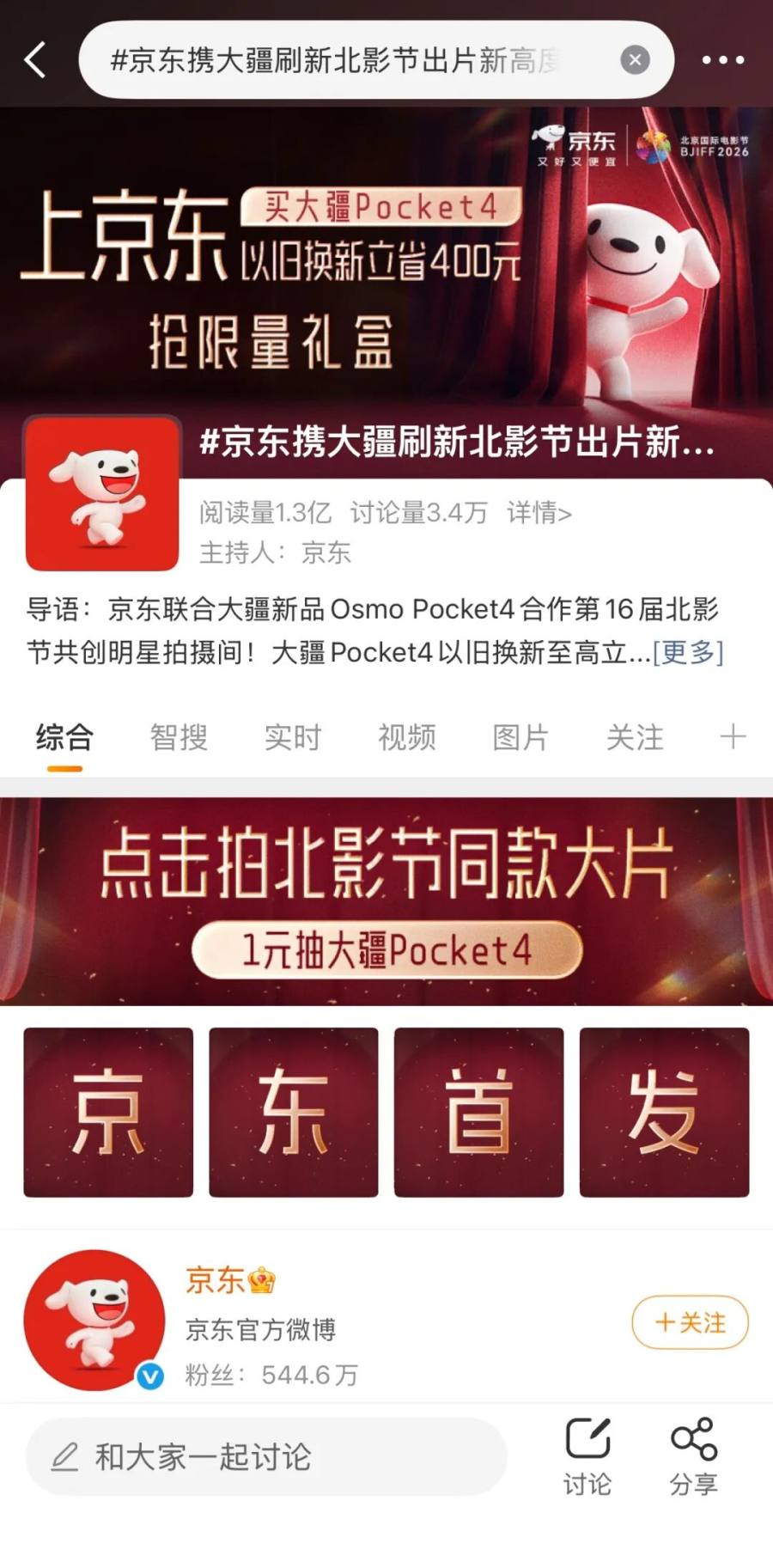Switch to the 实时 tab
The width and height of the screenshot is (773, 1568).
293,737
